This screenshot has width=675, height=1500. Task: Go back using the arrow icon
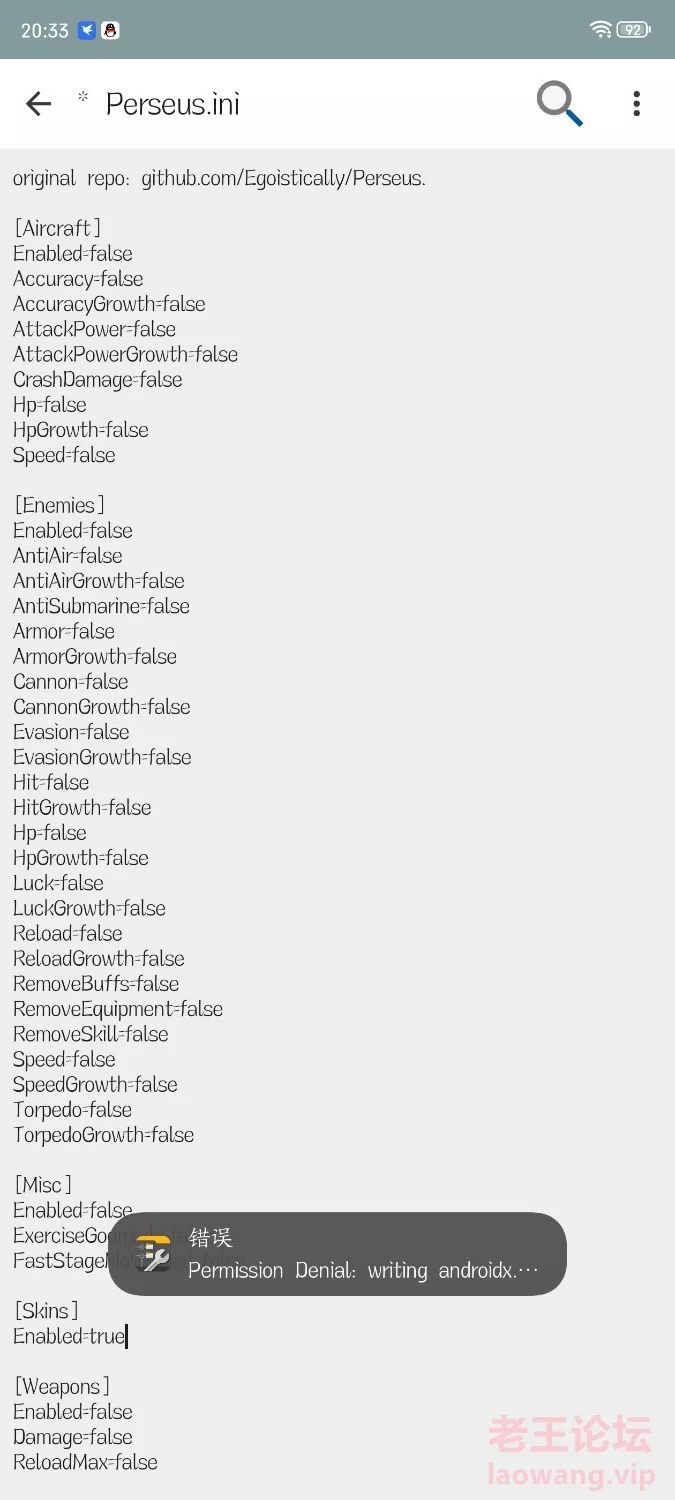[x=38, y=103]
